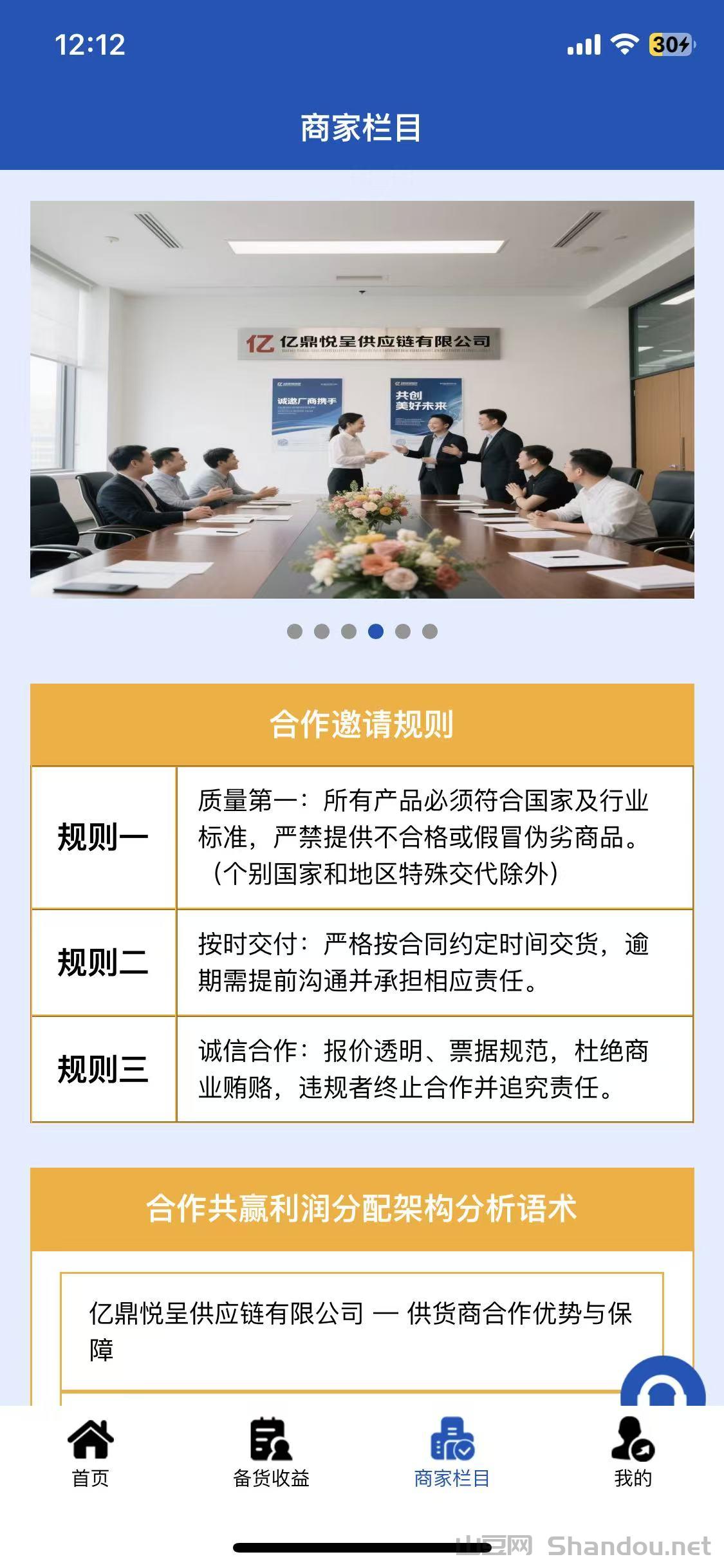Switch to the 备货收益 tab
The height and width of the screenshot is (1568, 724).
point(271,1452)
